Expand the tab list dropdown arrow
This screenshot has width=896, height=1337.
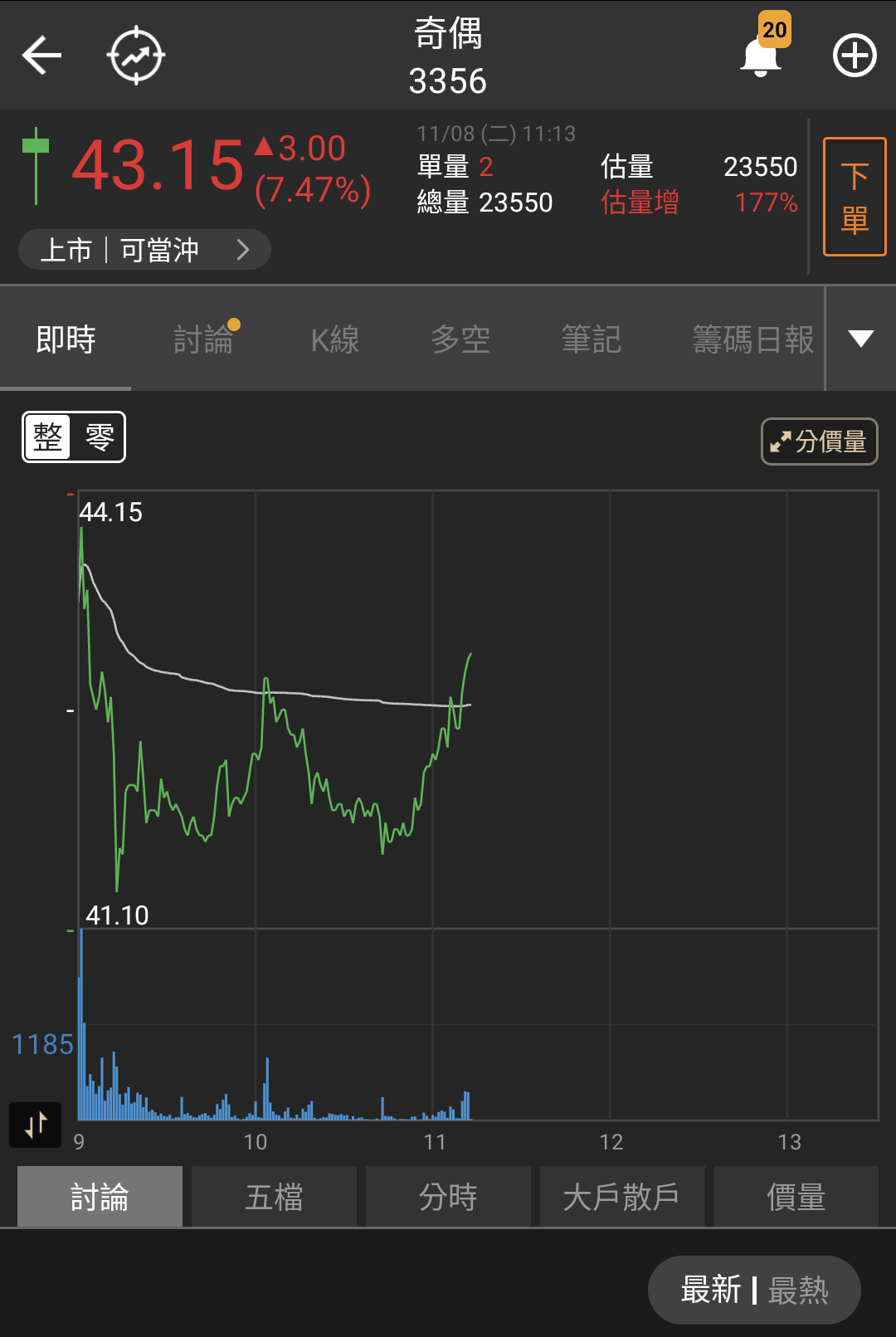click(861, 339)
